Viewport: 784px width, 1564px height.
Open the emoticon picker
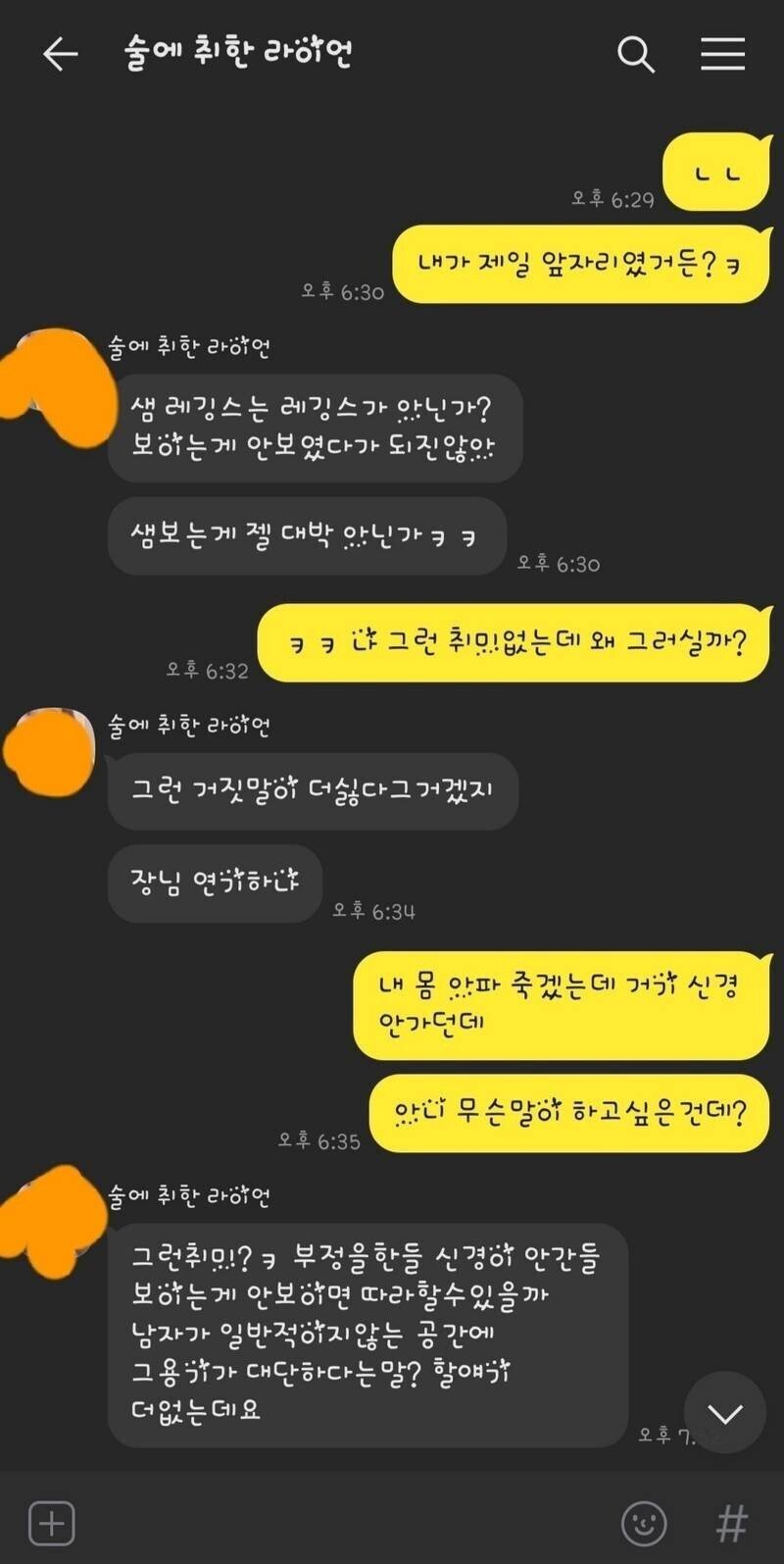click(x=644, y=1523)
